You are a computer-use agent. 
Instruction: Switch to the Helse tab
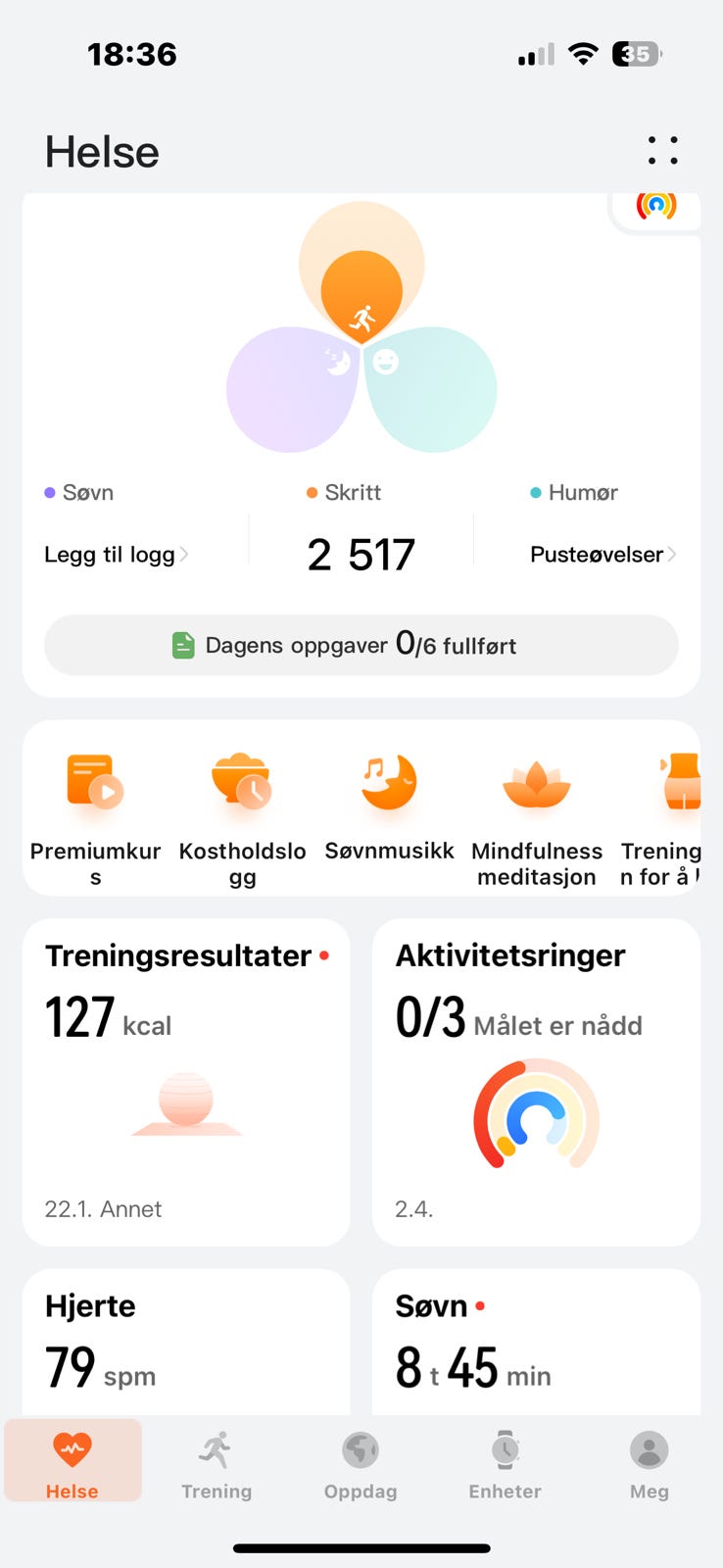coord(72,1460)
